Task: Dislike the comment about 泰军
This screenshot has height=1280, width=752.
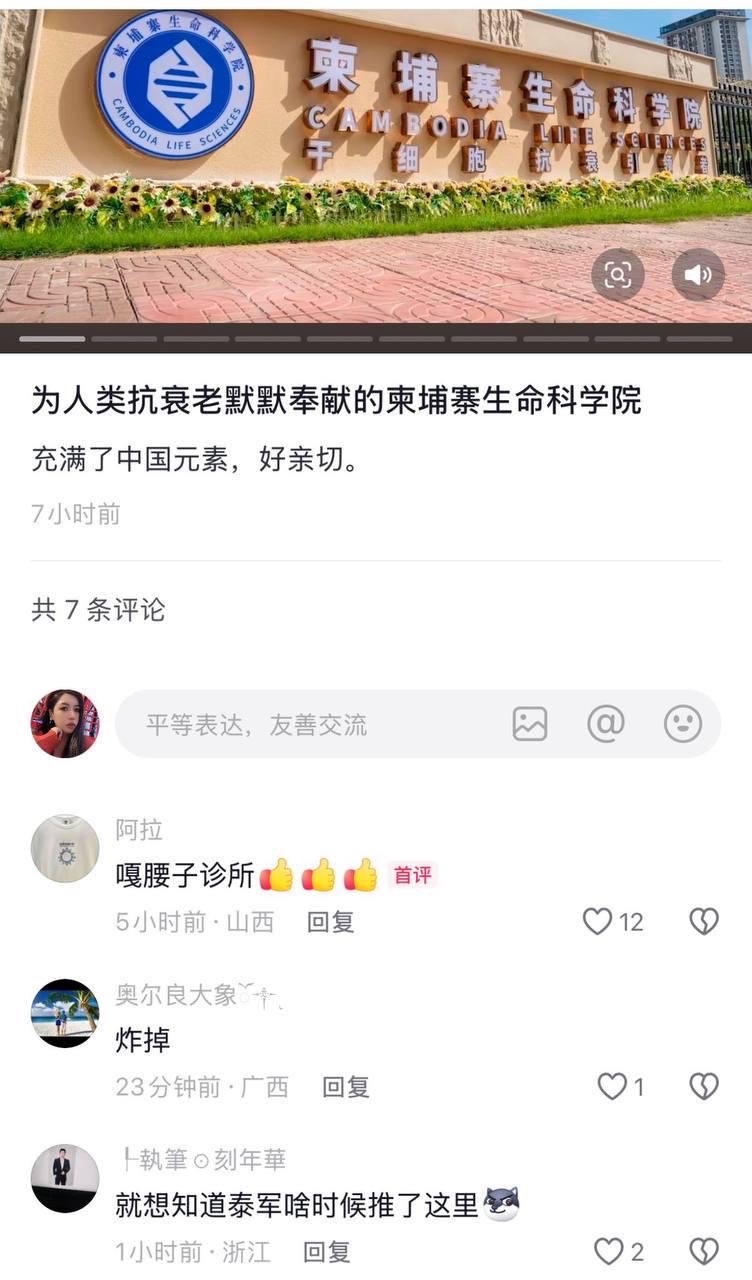Action: [x=704, y=1251]
